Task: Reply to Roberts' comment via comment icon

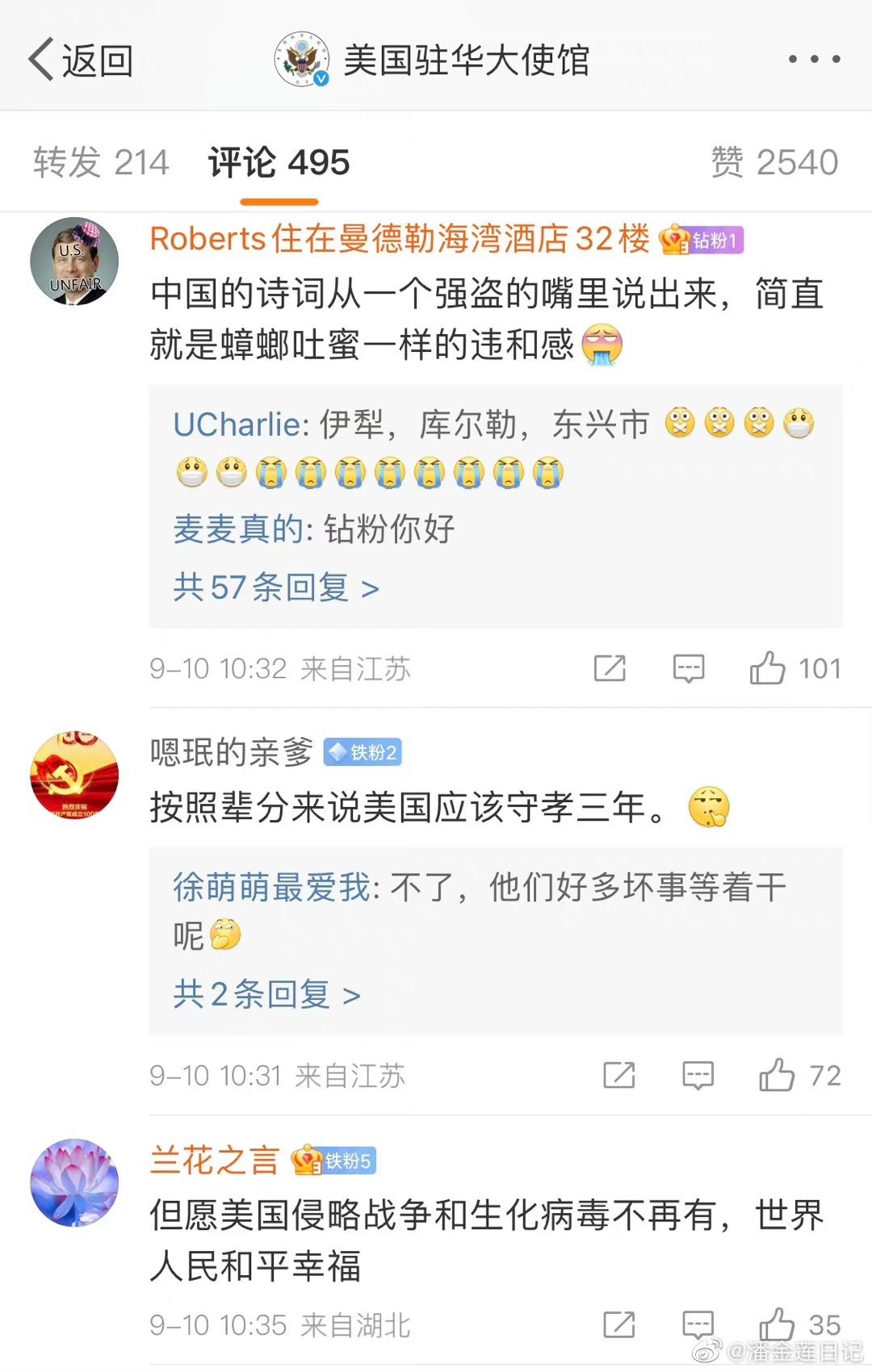Action: click(688, 668)
